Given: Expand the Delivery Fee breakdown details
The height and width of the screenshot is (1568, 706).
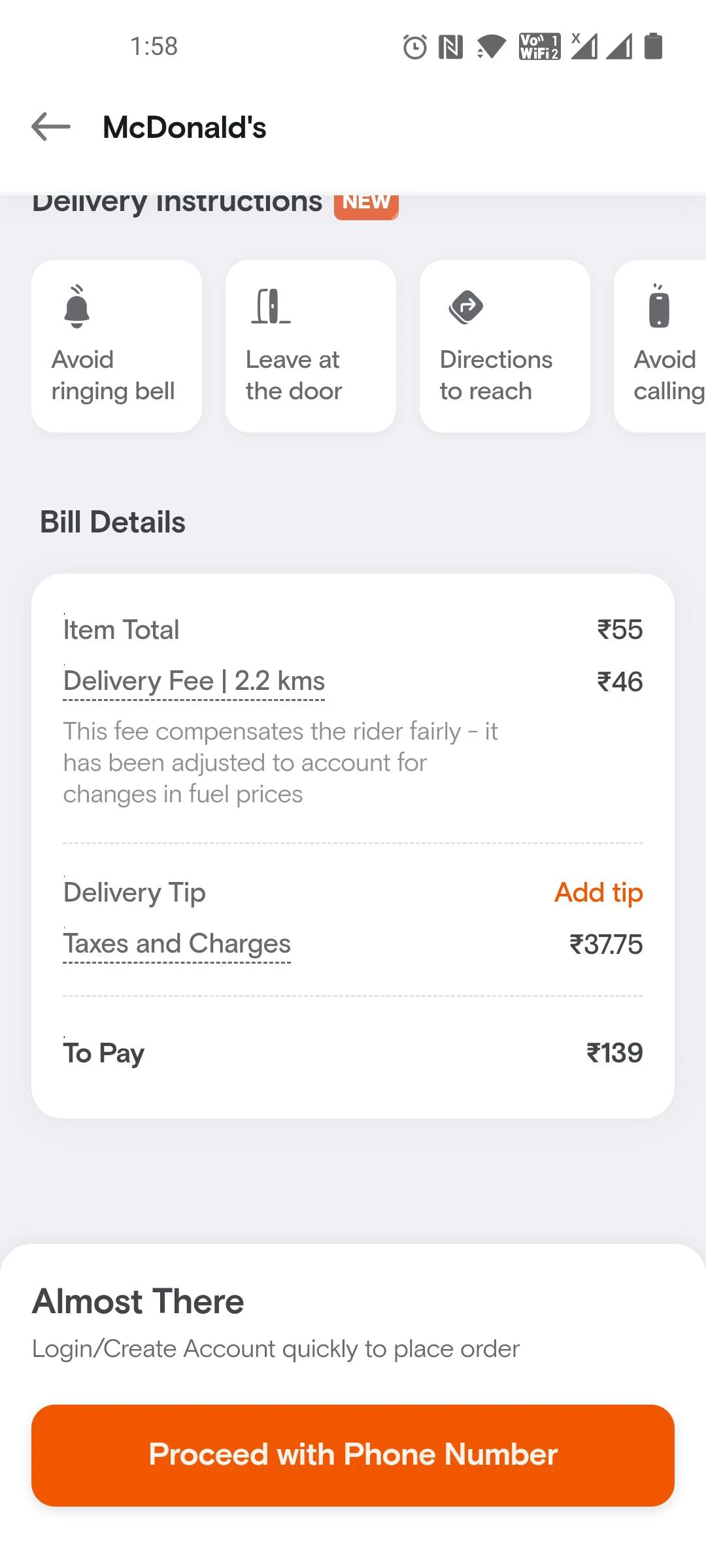Looking at the screenshot, I should click(x=194, y=681).
